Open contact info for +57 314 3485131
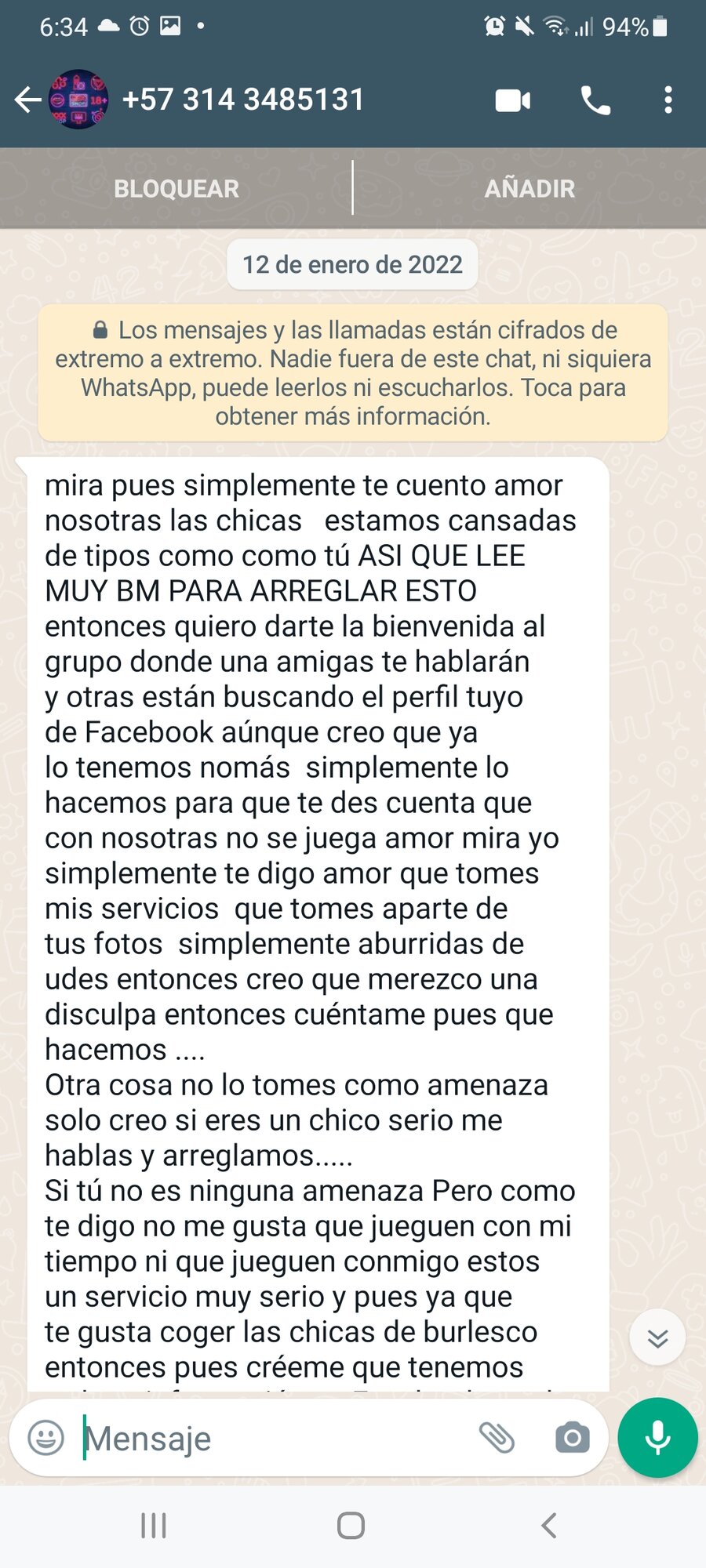 click(243, 100)
